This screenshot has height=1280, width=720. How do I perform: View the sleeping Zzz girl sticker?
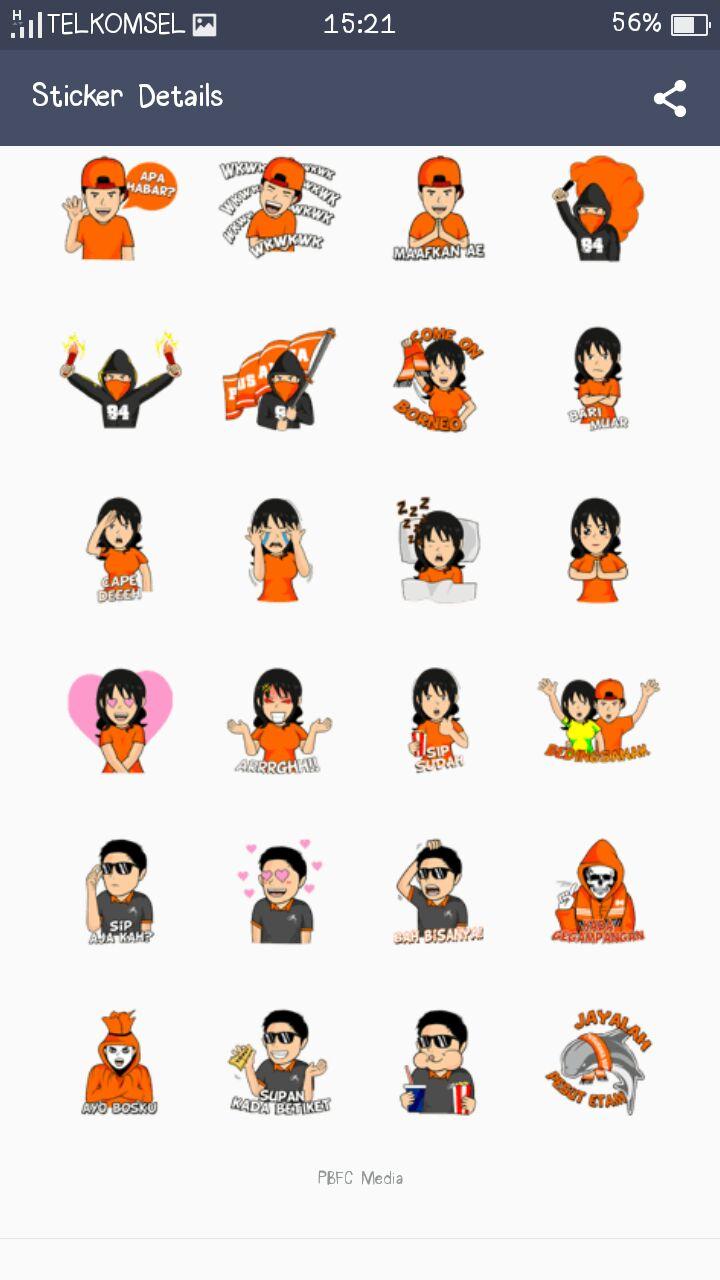(x=439, y=550)
